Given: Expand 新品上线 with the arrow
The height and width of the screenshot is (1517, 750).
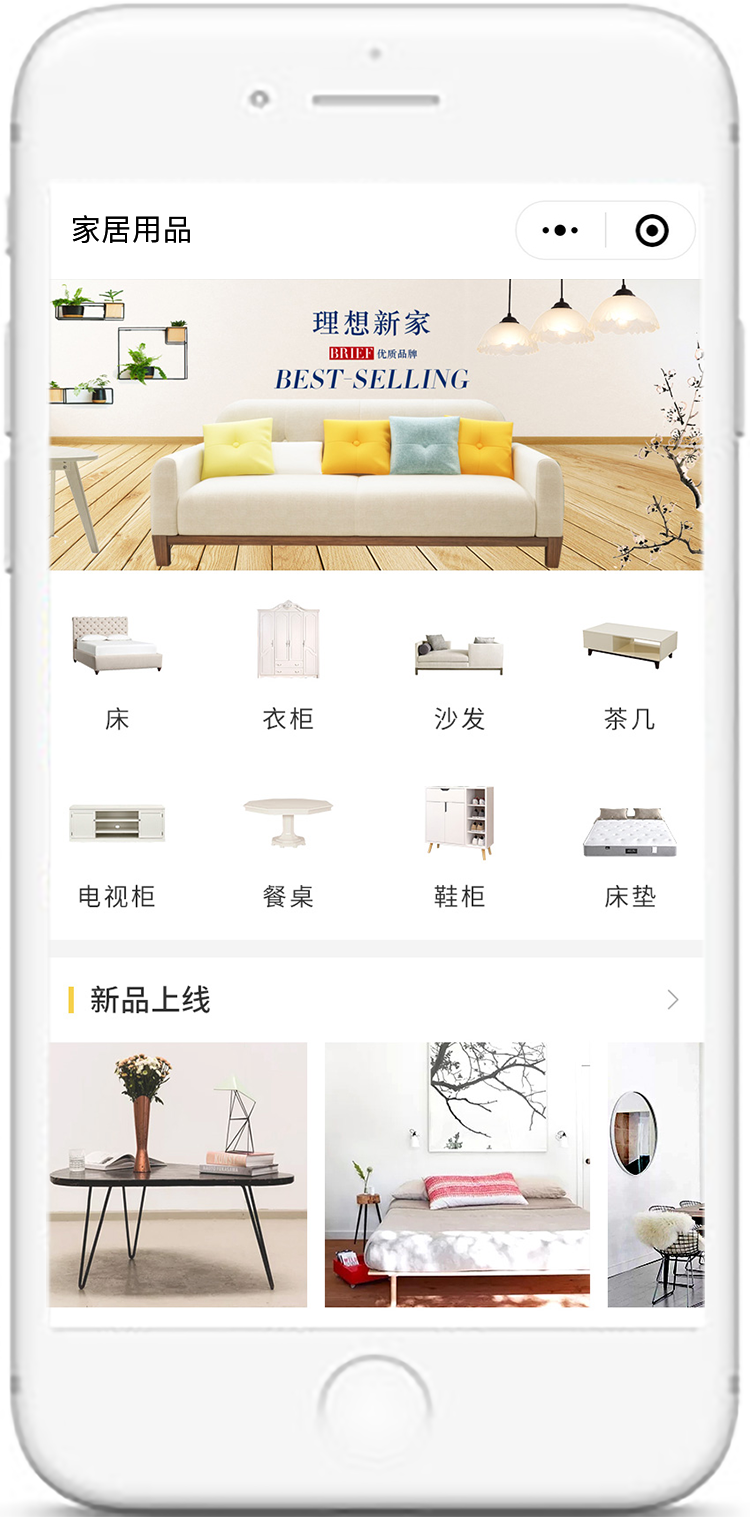Looking at the screenshot, I should point(673,1000).
